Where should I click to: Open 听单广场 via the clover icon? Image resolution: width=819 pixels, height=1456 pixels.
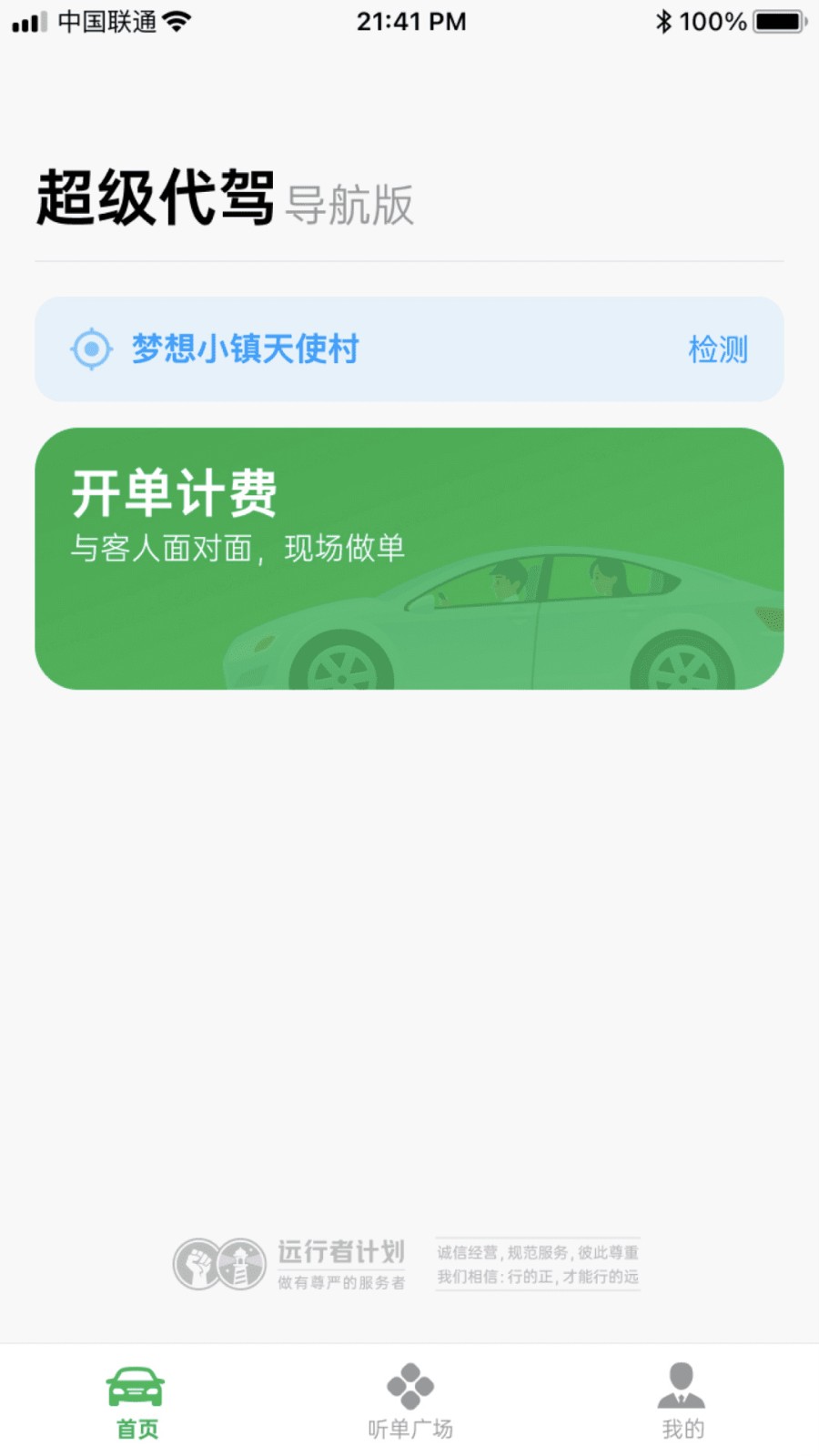pos(409,1384)
